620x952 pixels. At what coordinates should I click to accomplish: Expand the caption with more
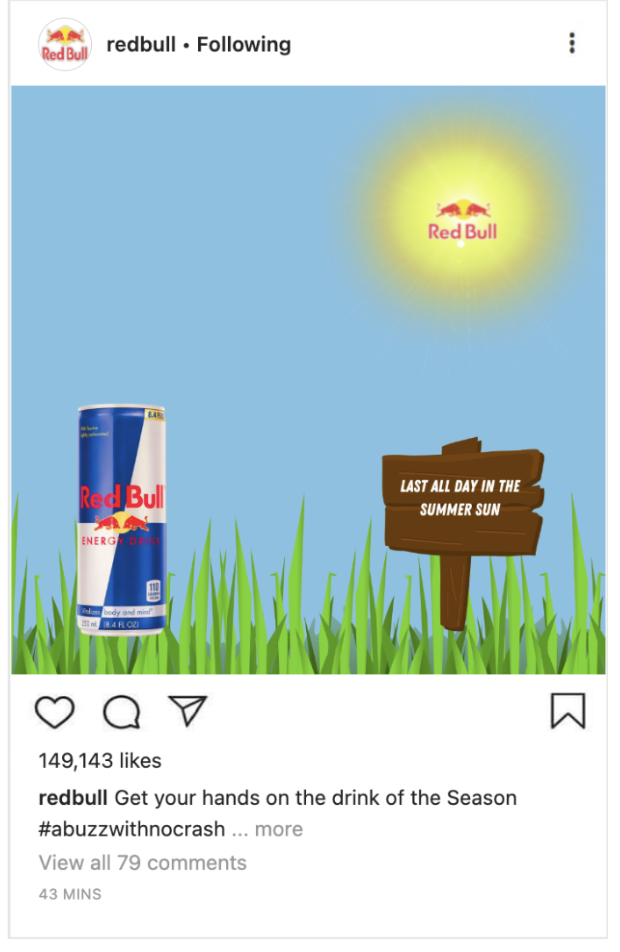click(278, 829)
